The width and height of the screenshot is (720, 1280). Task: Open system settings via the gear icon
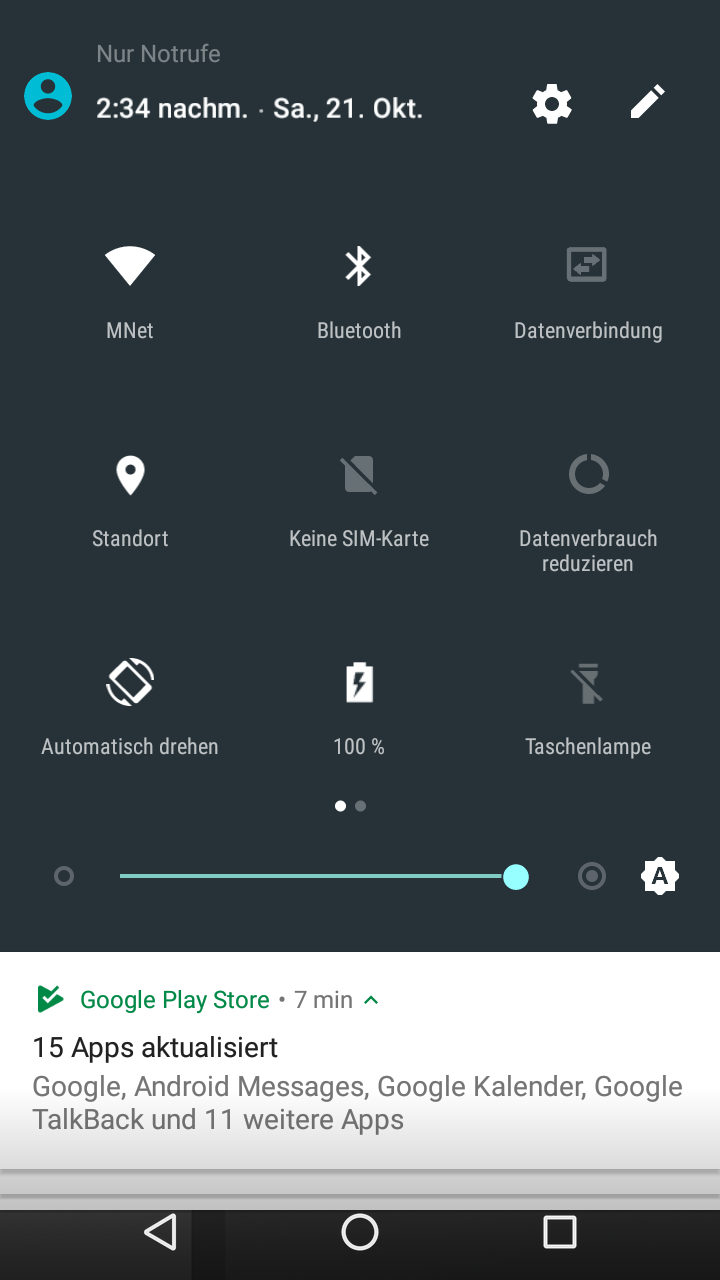click(x=552, y=103)
